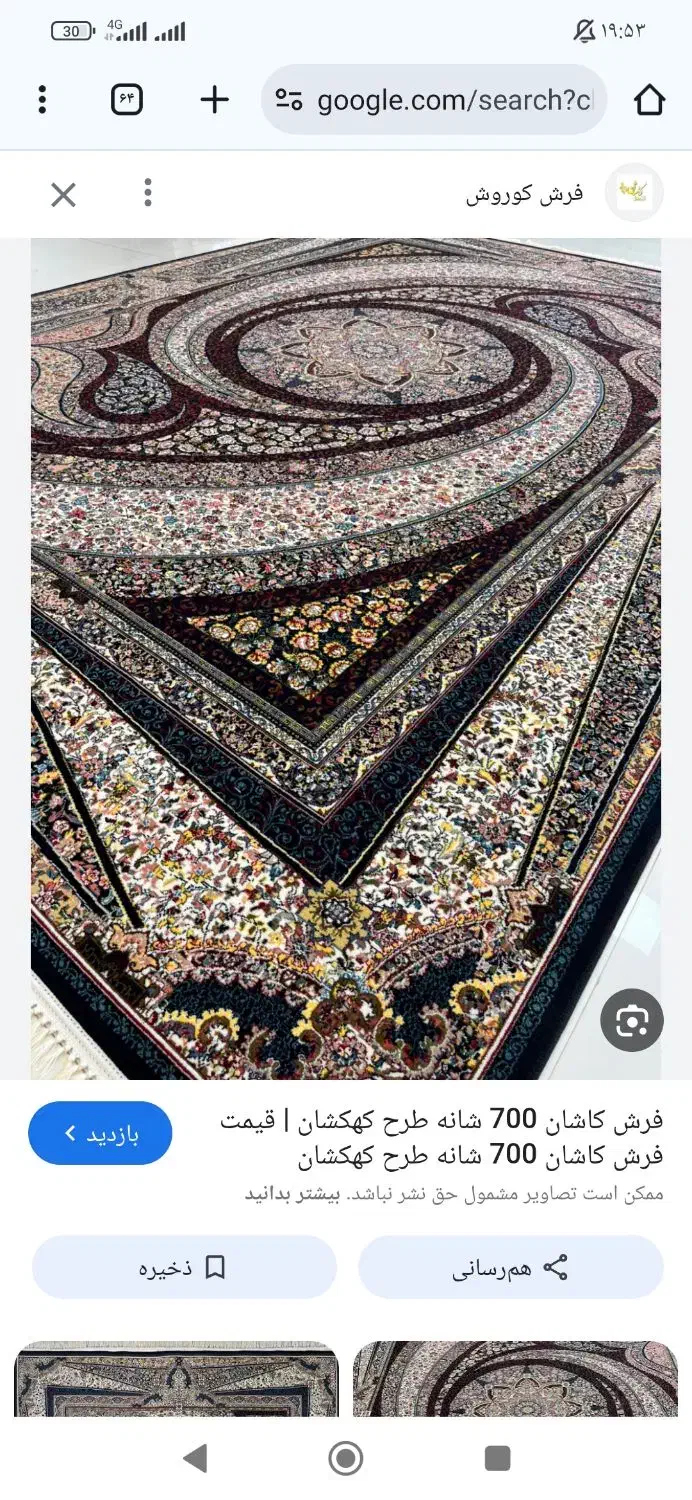Open the related round-medallion carpet image

(x=515, y=1379)
